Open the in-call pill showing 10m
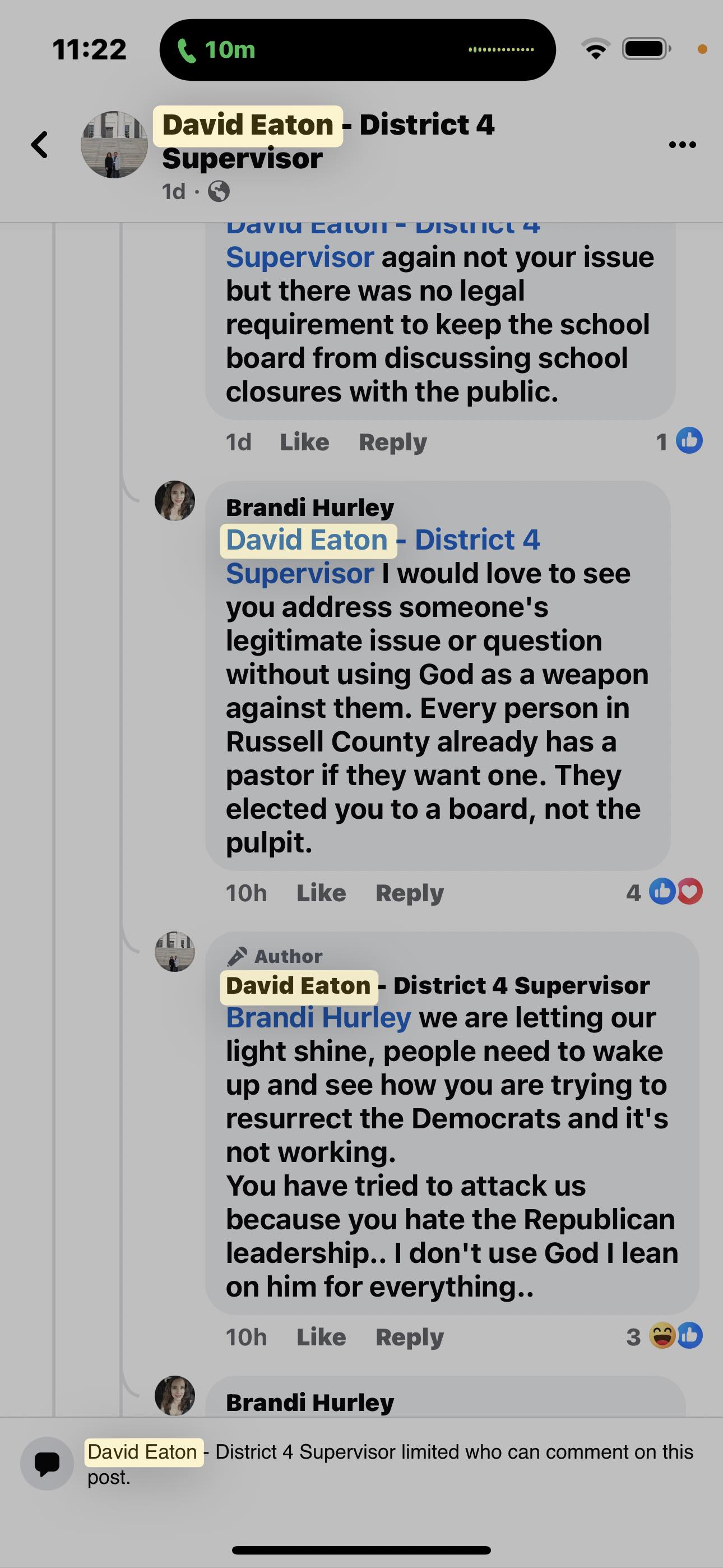The height and width of the screenshot is (1568, 723). [356, 50]
